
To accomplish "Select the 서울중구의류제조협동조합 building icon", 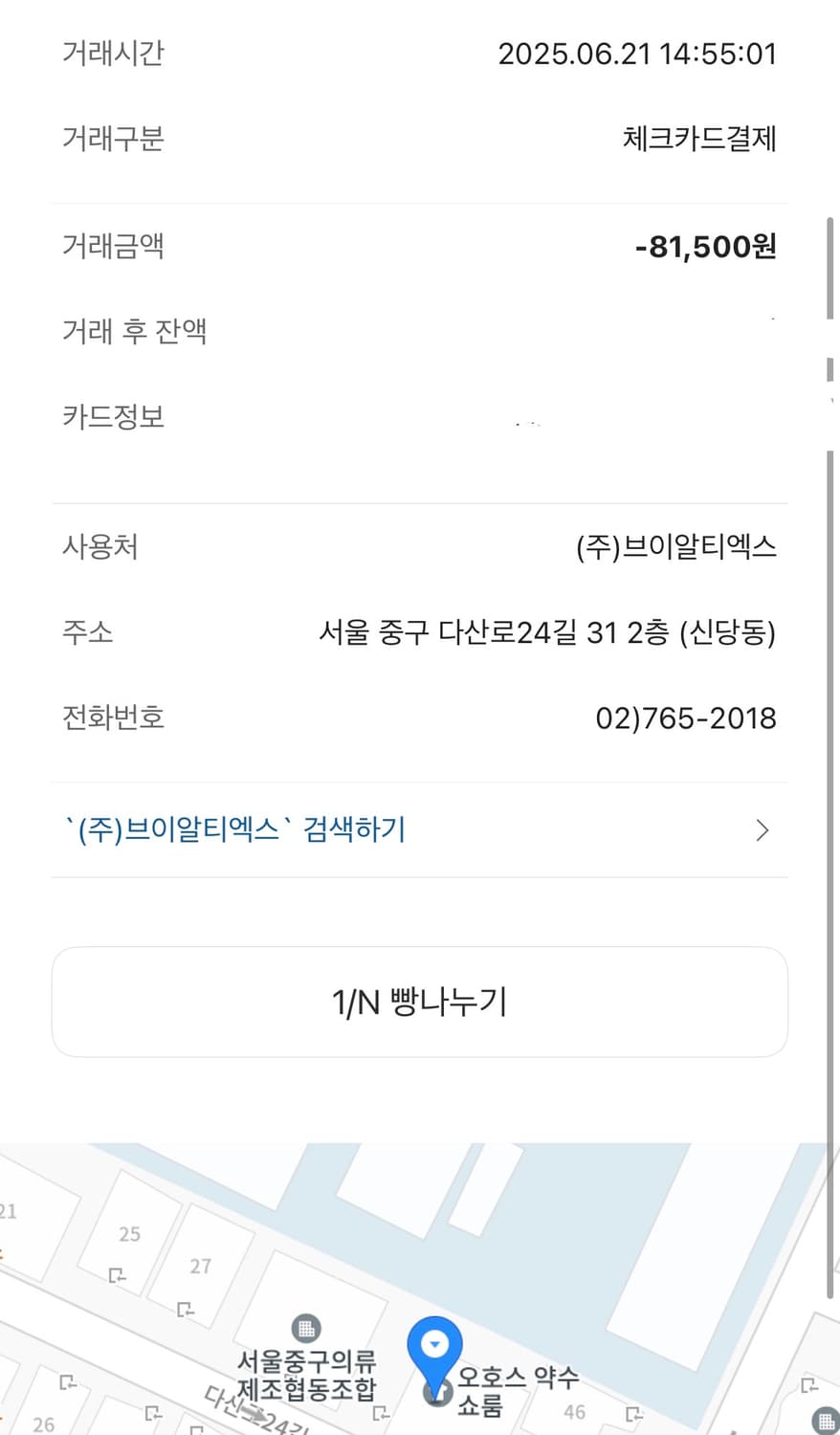I will click(306, 1328).
